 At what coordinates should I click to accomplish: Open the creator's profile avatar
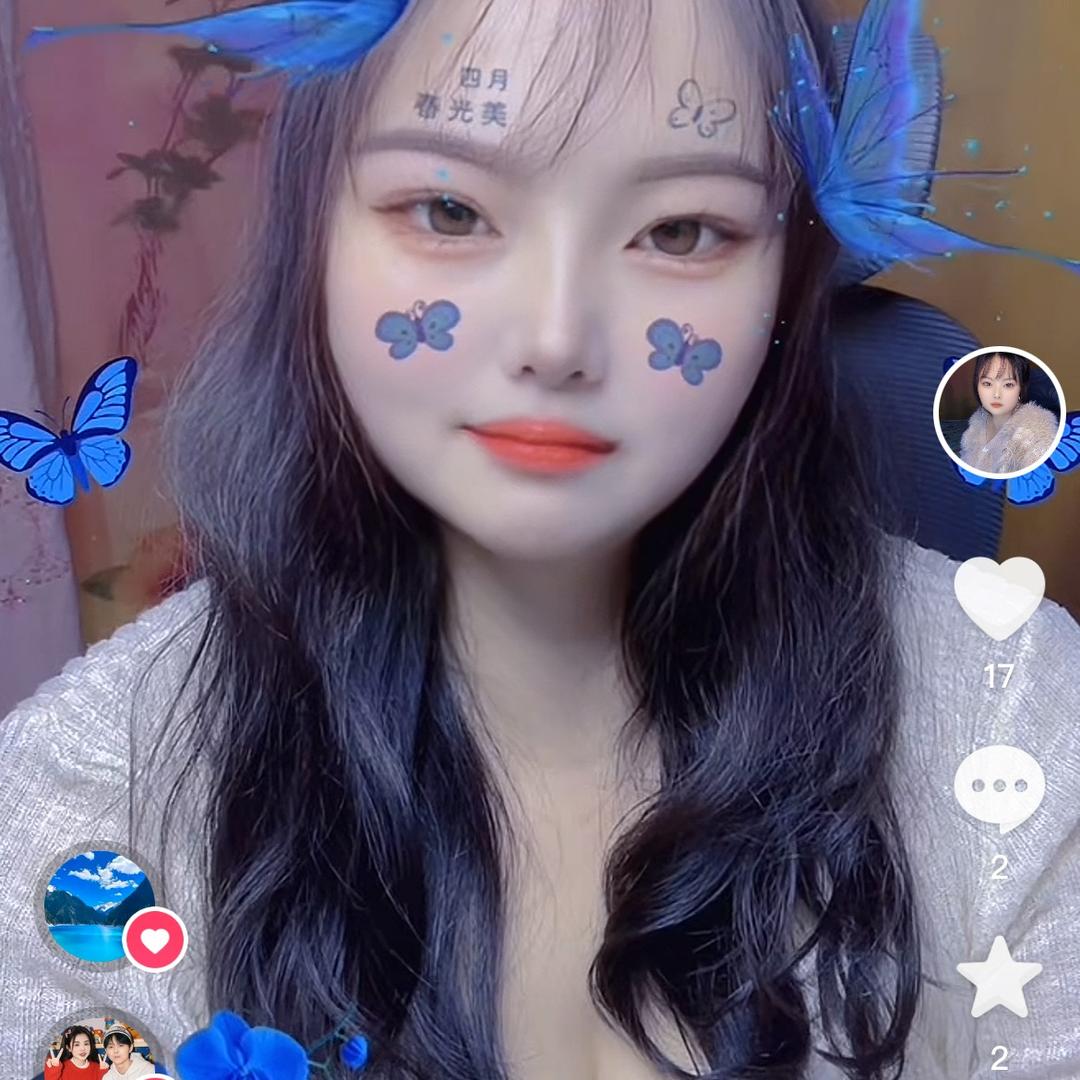[x=999, y=412]
